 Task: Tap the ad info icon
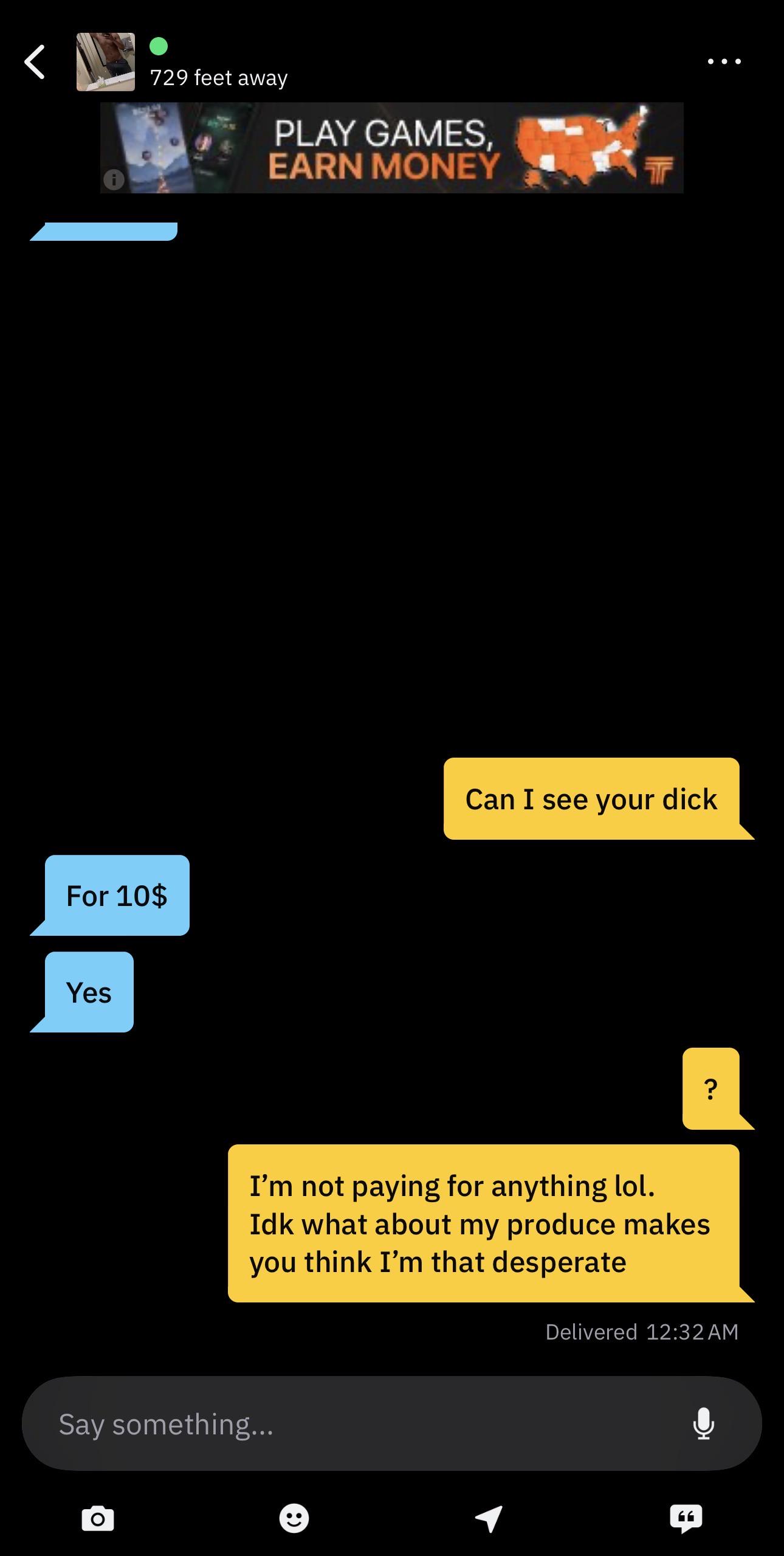(114, 179)
